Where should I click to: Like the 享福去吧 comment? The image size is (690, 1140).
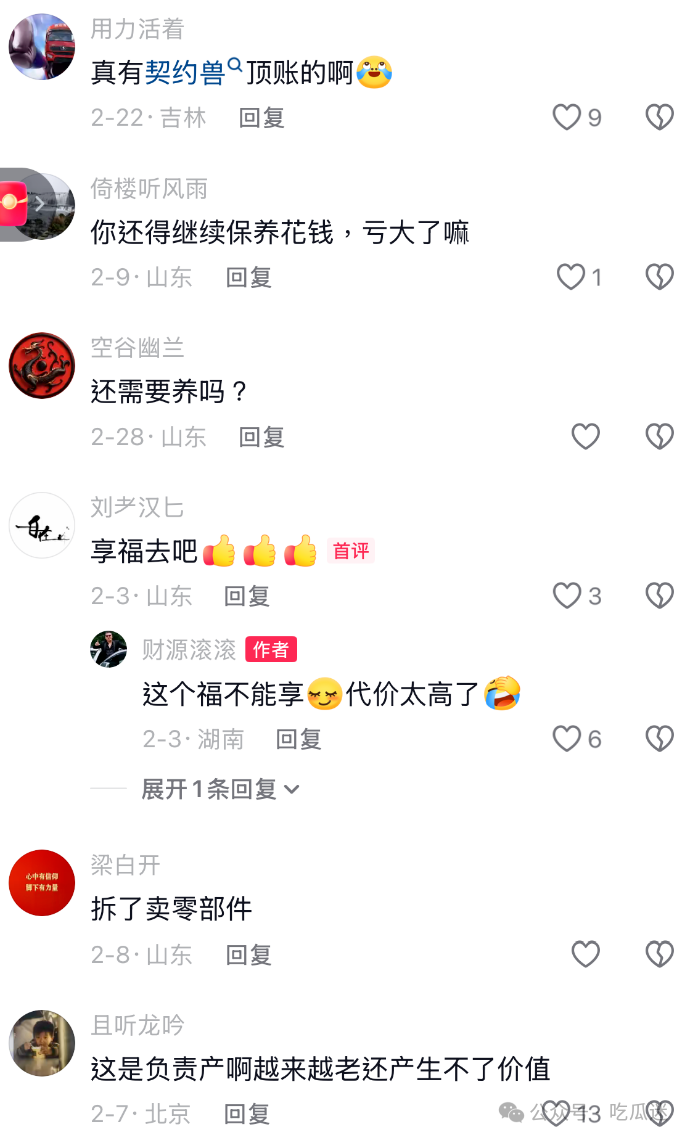pyautogui.click(x=568, y=596)
